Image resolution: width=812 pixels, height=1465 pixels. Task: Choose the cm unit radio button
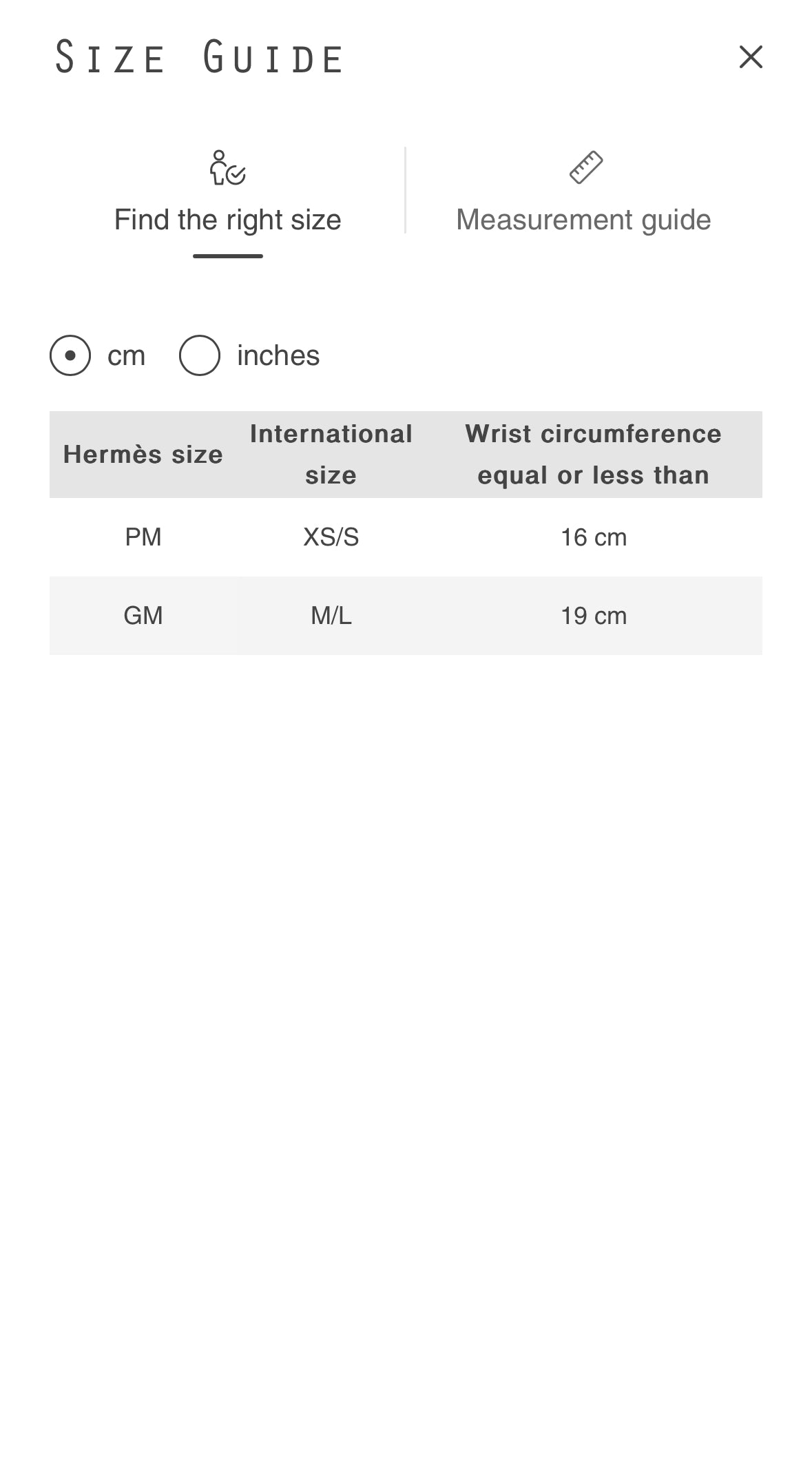(x=70, y=355)
